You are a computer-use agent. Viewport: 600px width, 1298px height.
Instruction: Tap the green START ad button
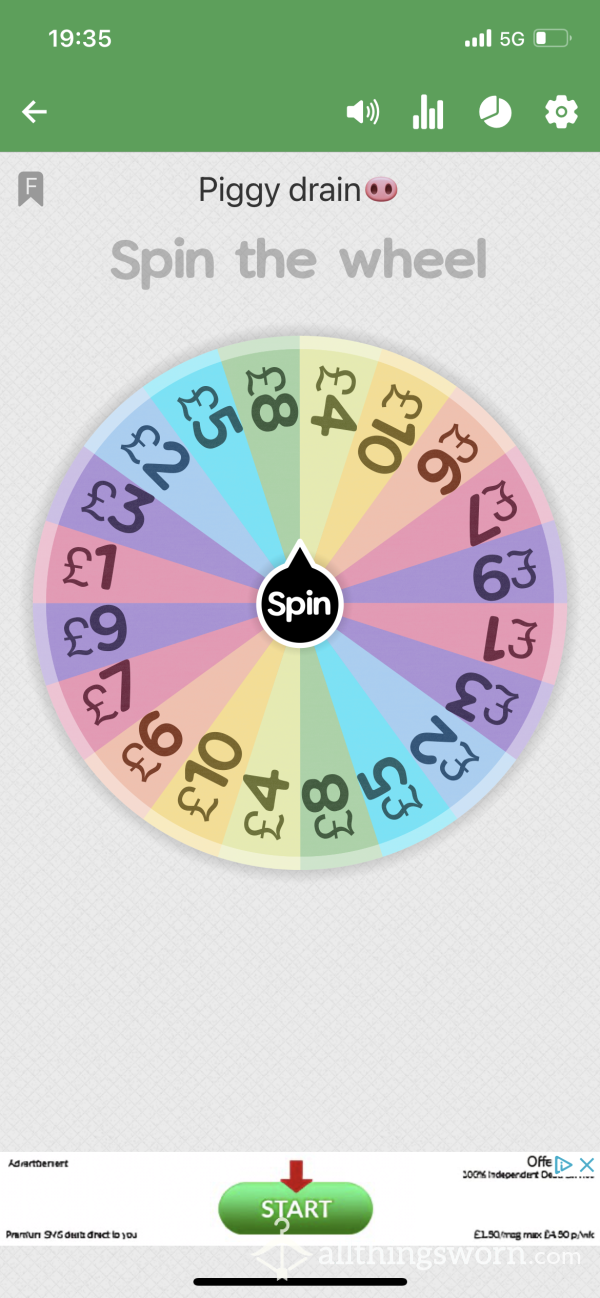pyautogui.click(x=296, y=1210)
